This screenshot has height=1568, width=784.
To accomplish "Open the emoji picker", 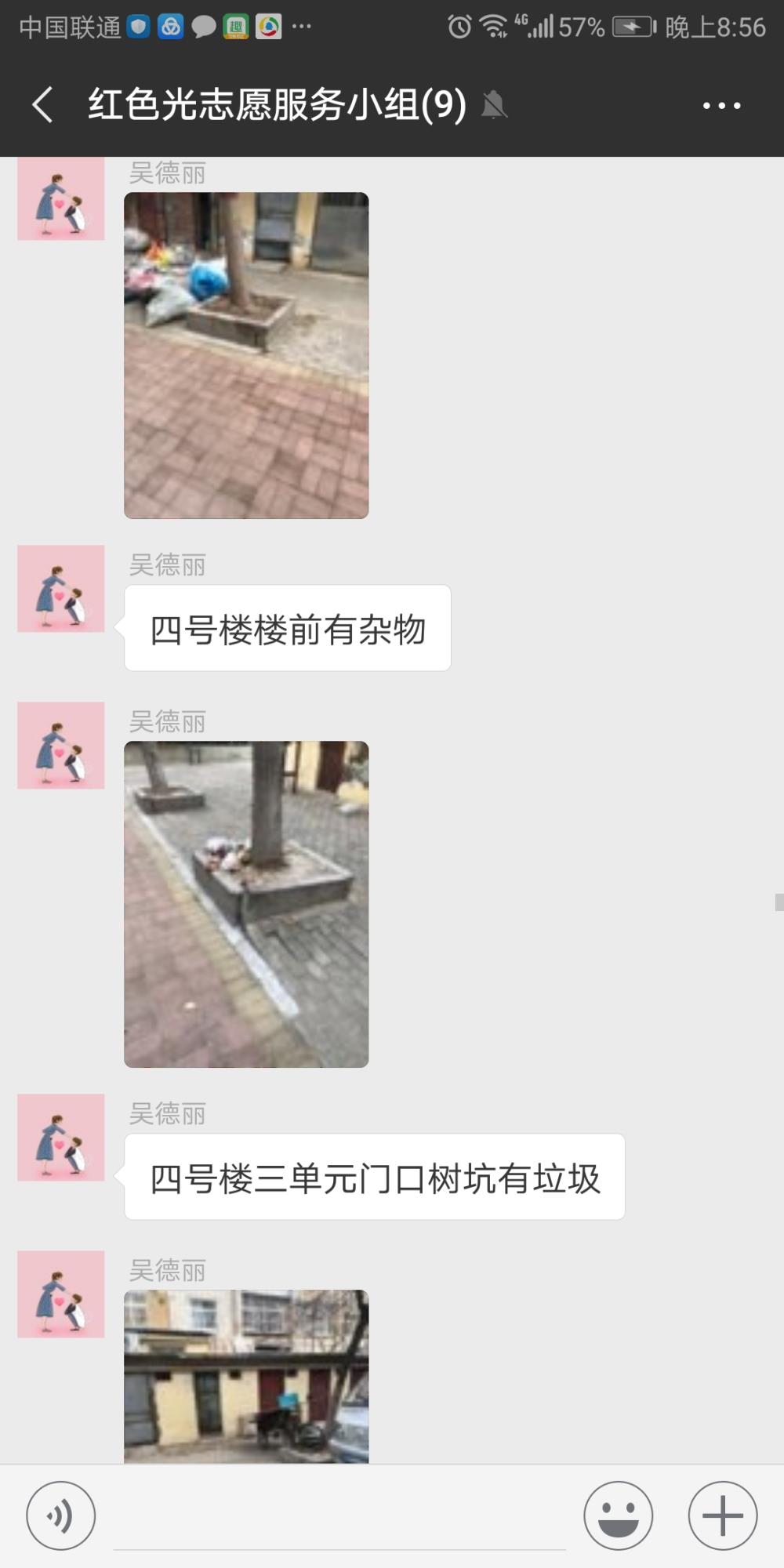I will point(618,1515).
